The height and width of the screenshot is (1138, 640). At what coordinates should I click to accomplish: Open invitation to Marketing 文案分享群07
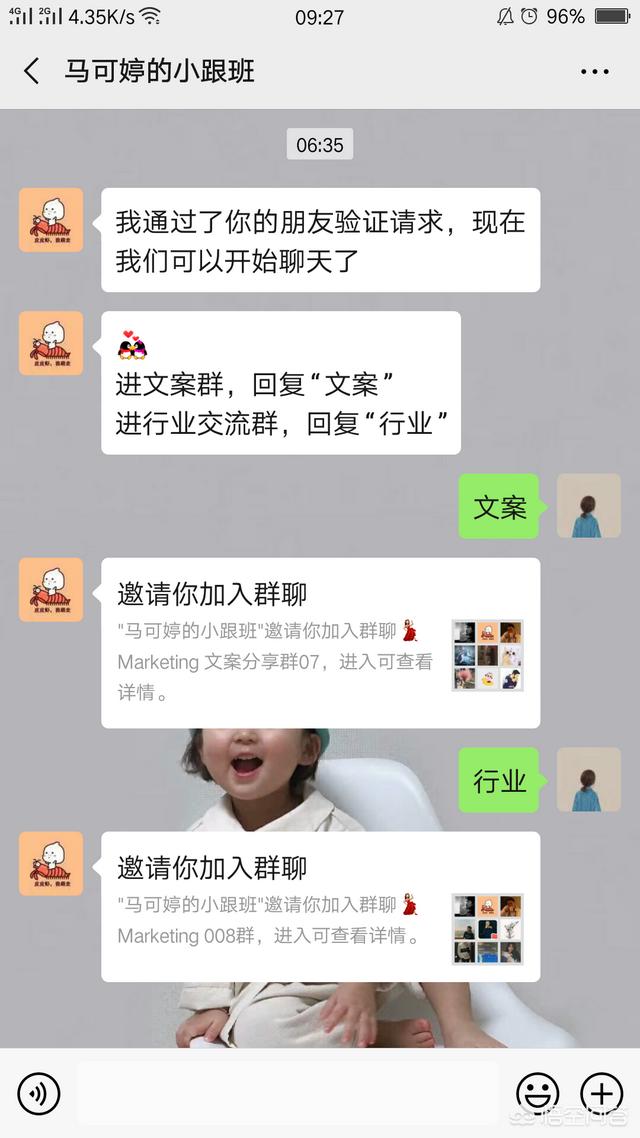click(x=320, y=643)
